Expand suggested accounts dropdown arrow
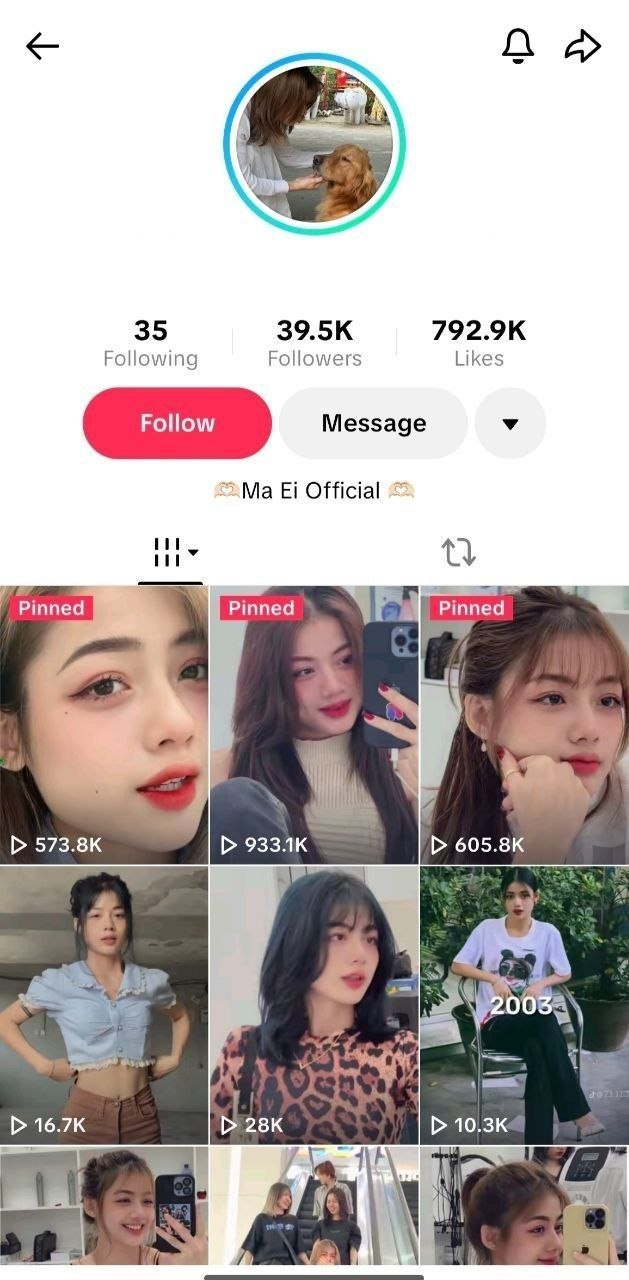 pos(510,423)
